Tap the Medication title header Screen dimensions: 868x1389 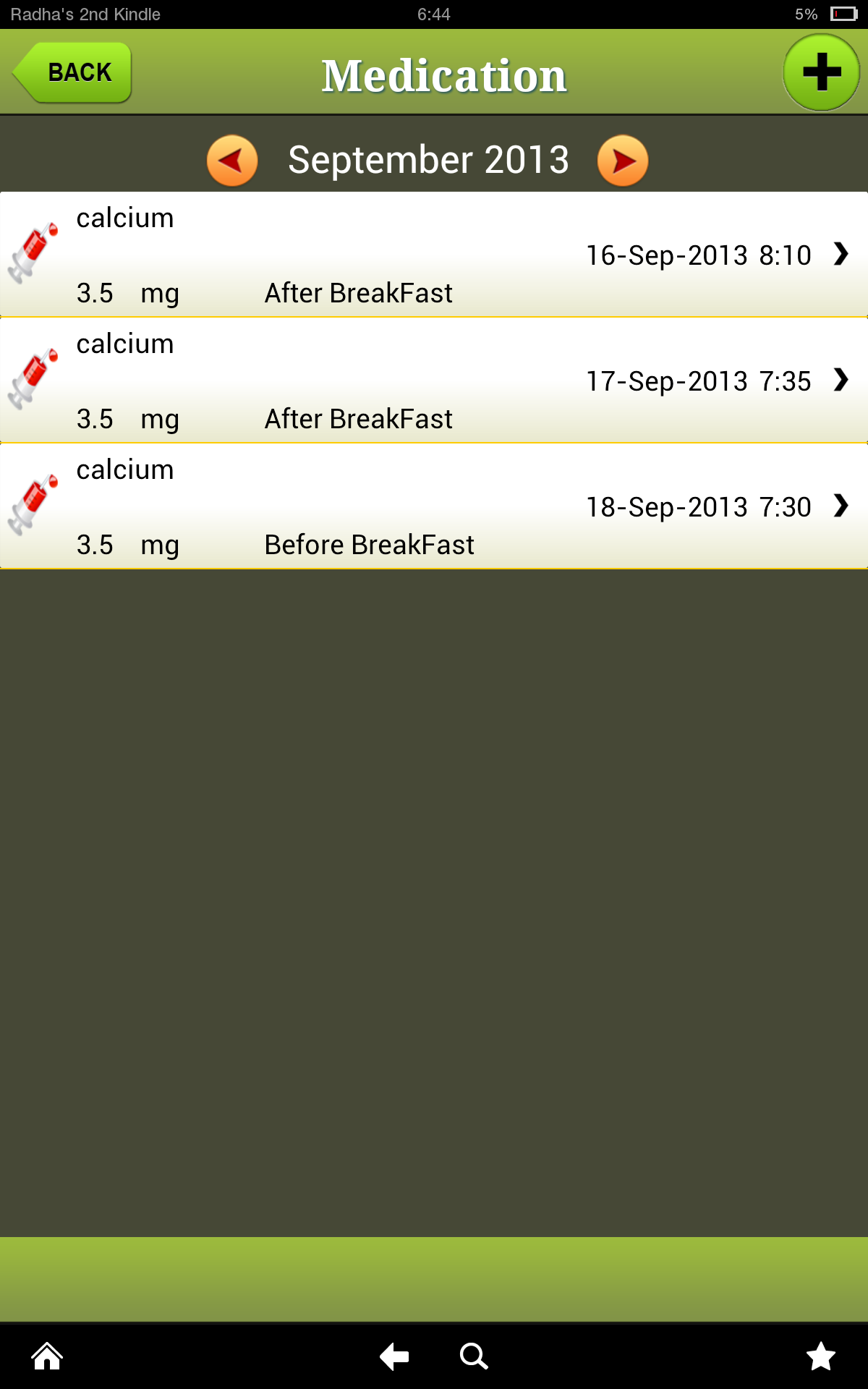tap(443, 72)
